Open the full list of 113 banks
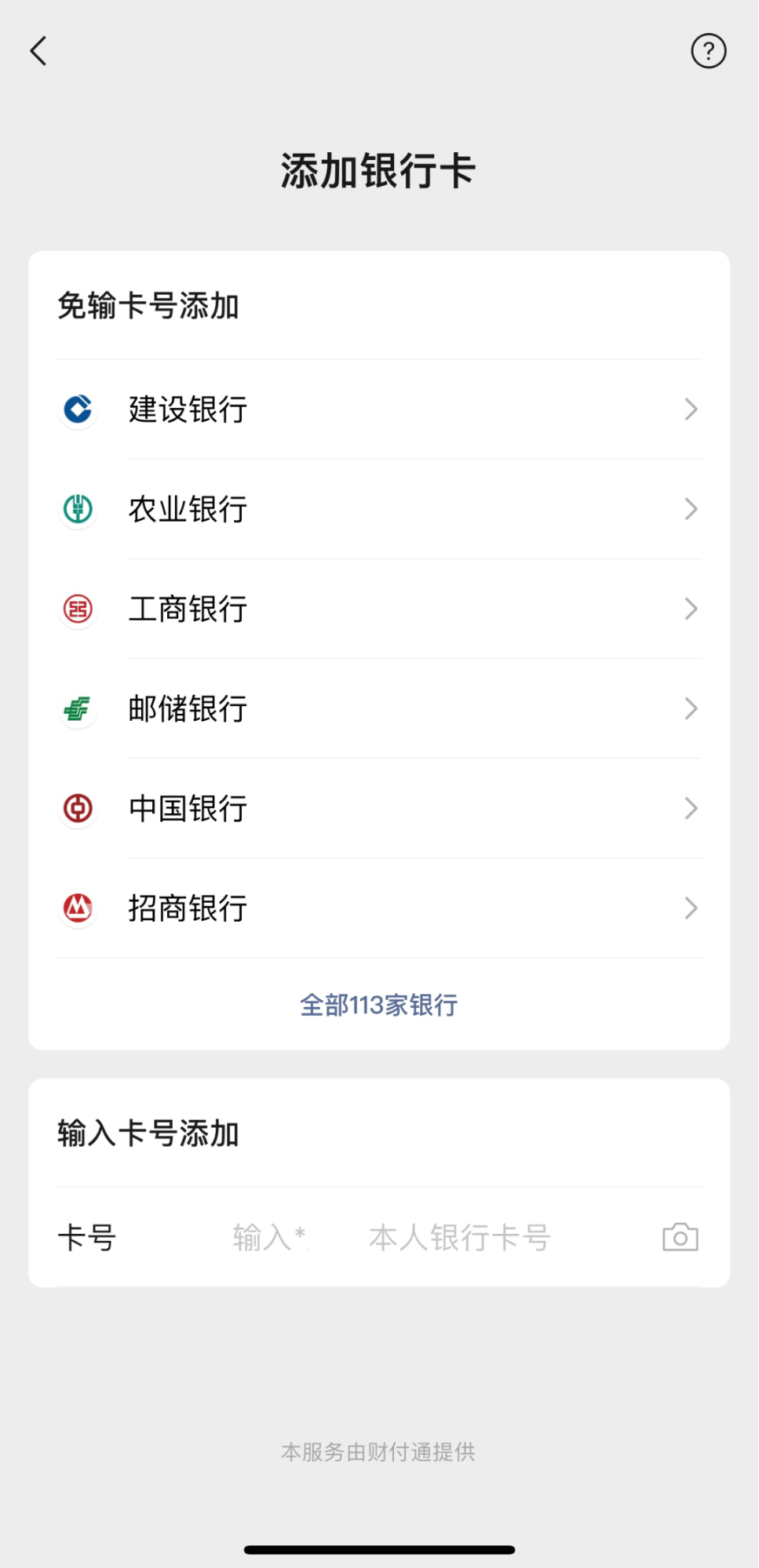Image resolution: width=759 pixels, height=1568 pixels. (379, 1005)
